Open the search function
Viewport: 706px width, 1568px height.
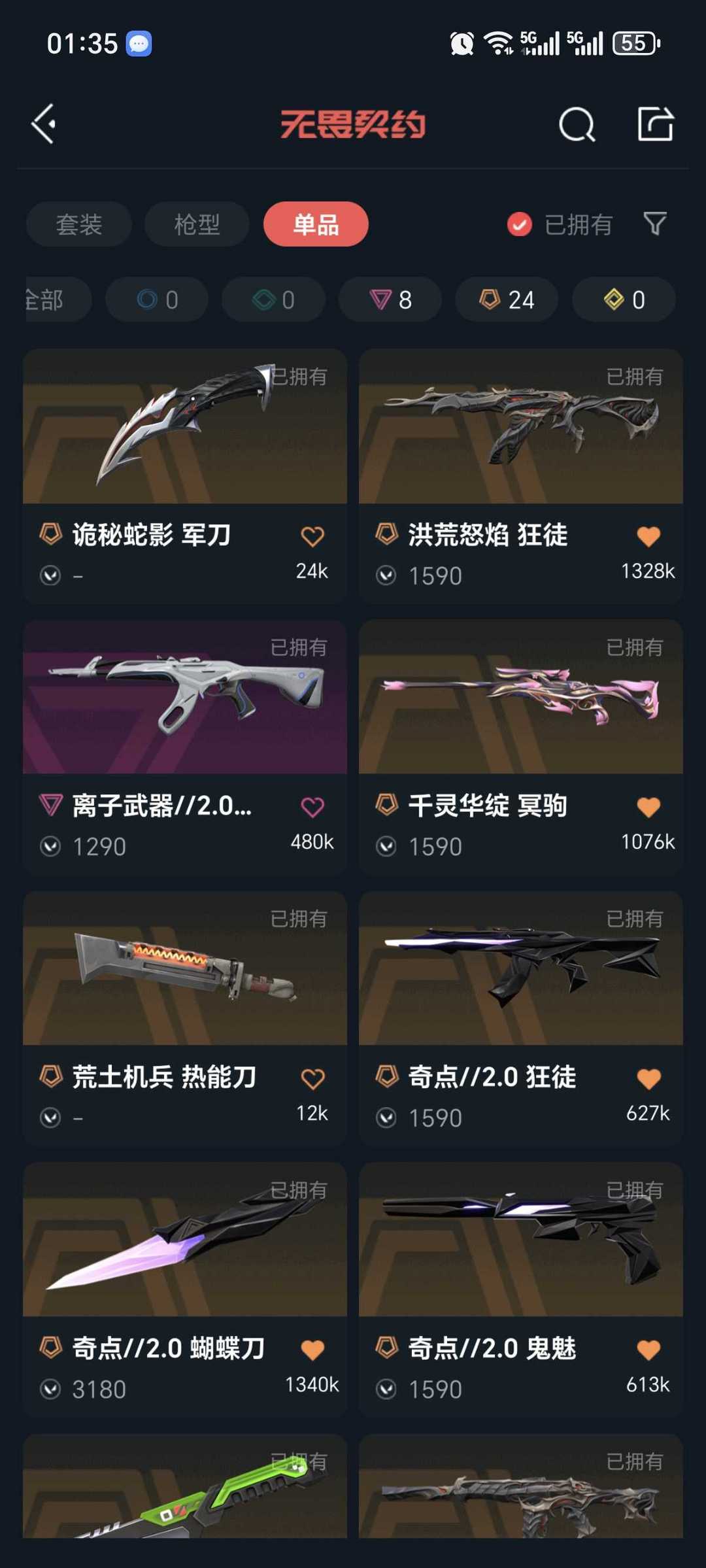pyautogui.click(x=578, y=124)
